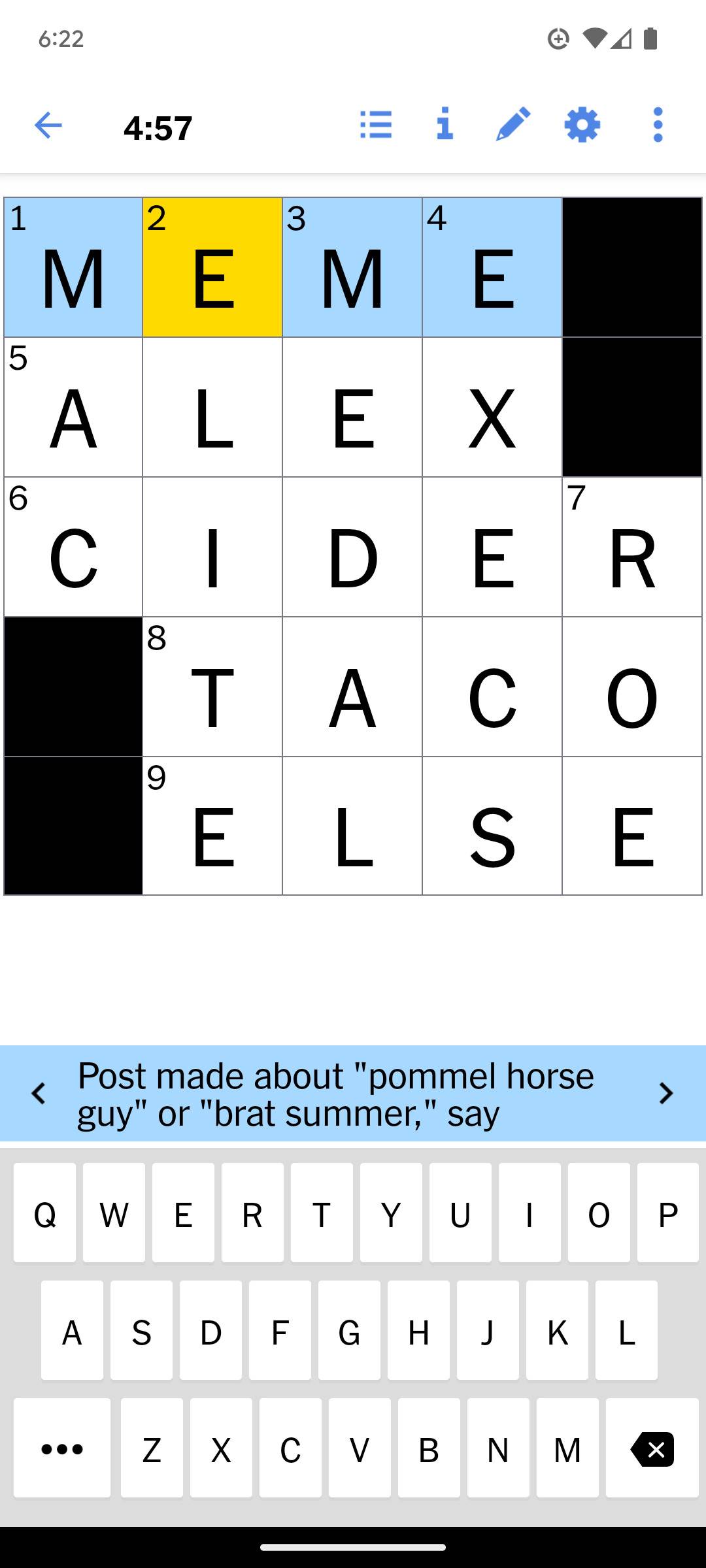Viewport: 706px width, 1568px height.
Task: Select the square numbered 6
Action: pos(73,547)
